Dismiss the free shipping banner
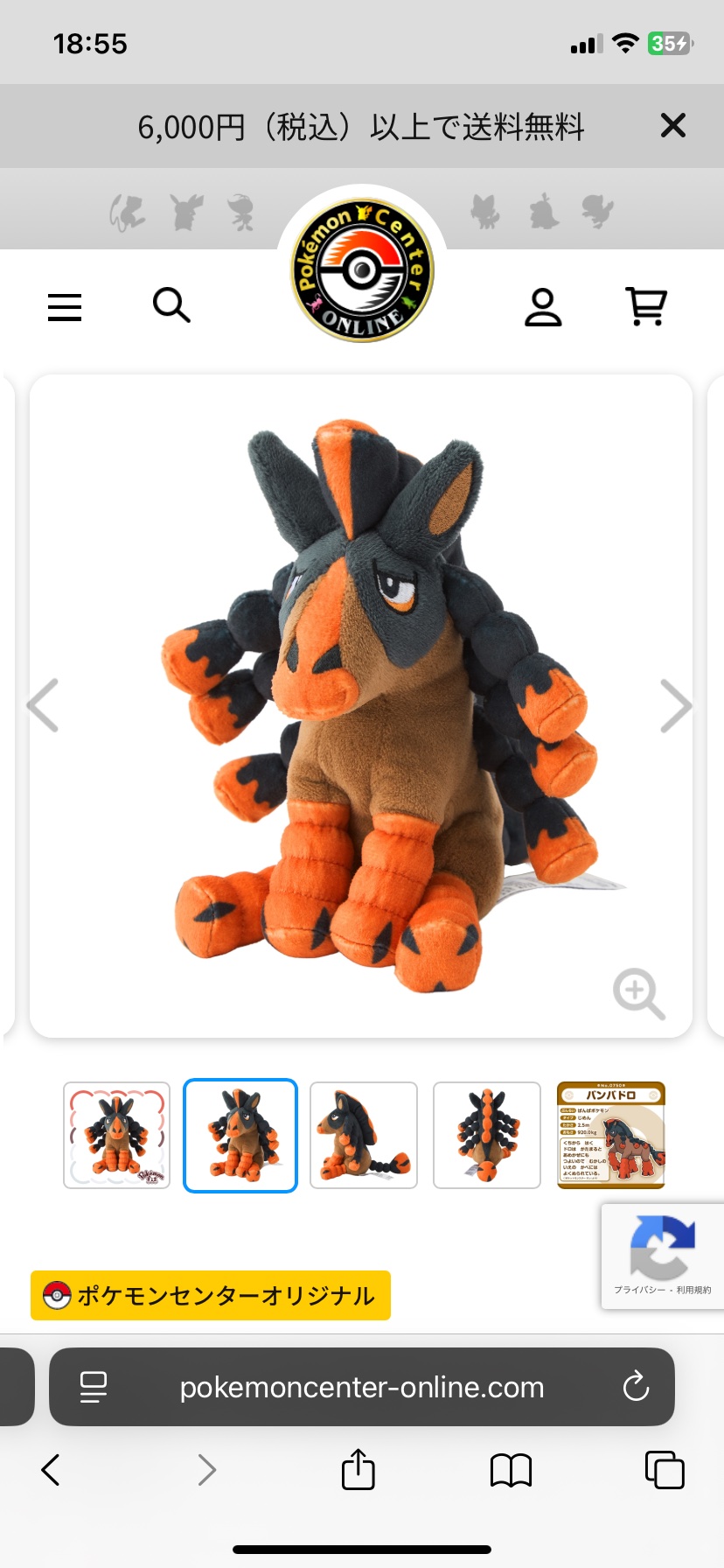This screenshot has height=1568, width=724. click(672, 126)
